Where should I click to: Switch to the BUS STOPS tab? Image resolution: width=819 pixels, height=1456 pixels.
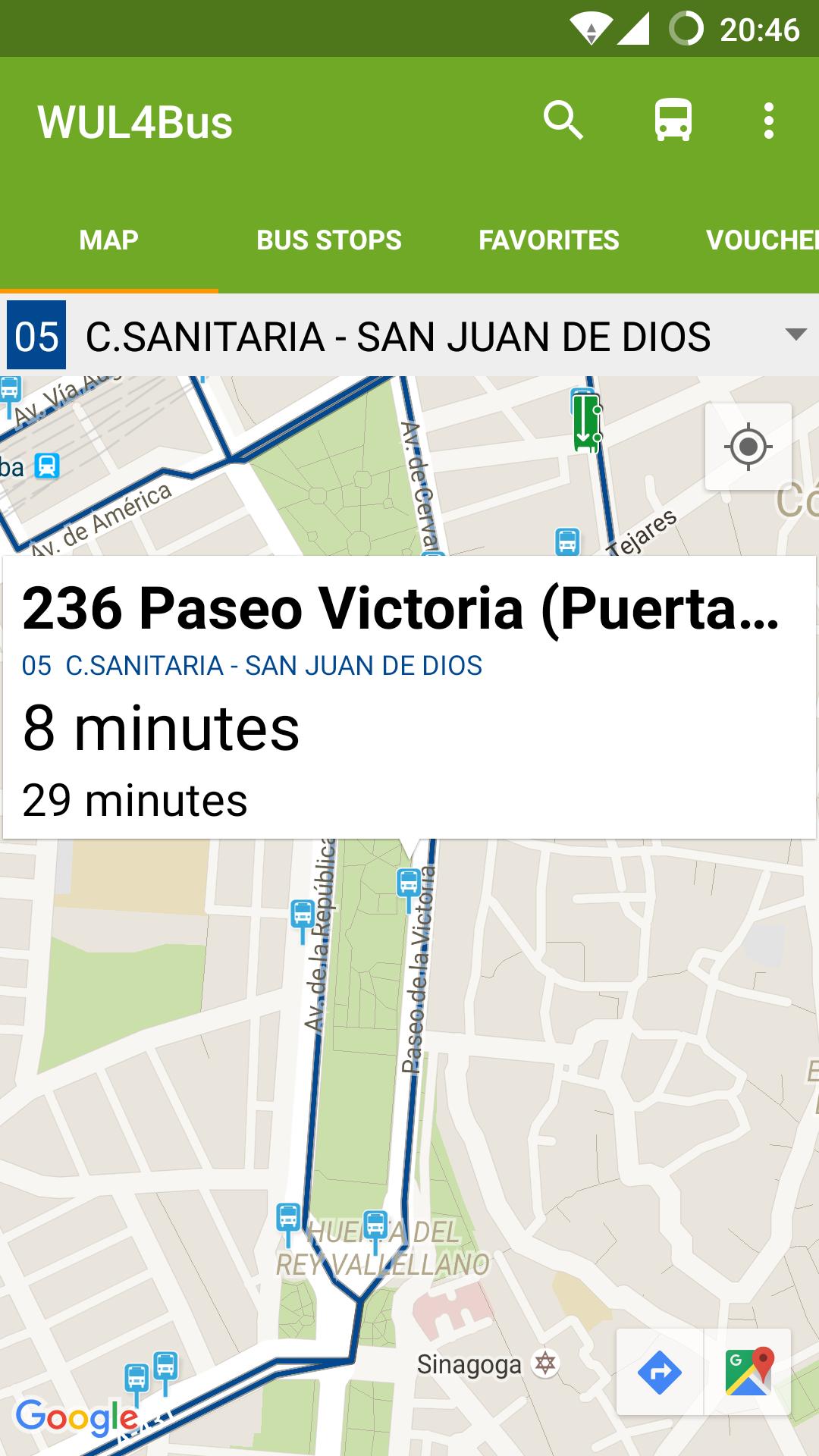click(329, 240)
